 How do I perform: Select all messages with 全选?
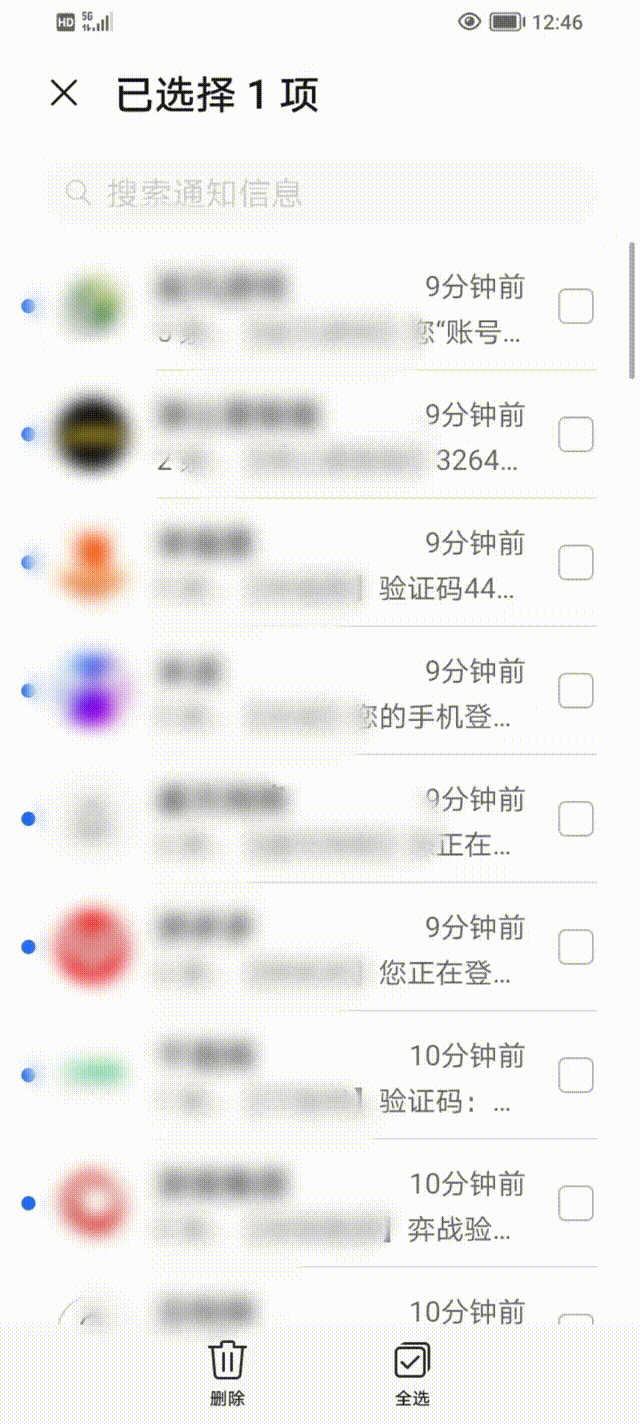(411, 1372)
